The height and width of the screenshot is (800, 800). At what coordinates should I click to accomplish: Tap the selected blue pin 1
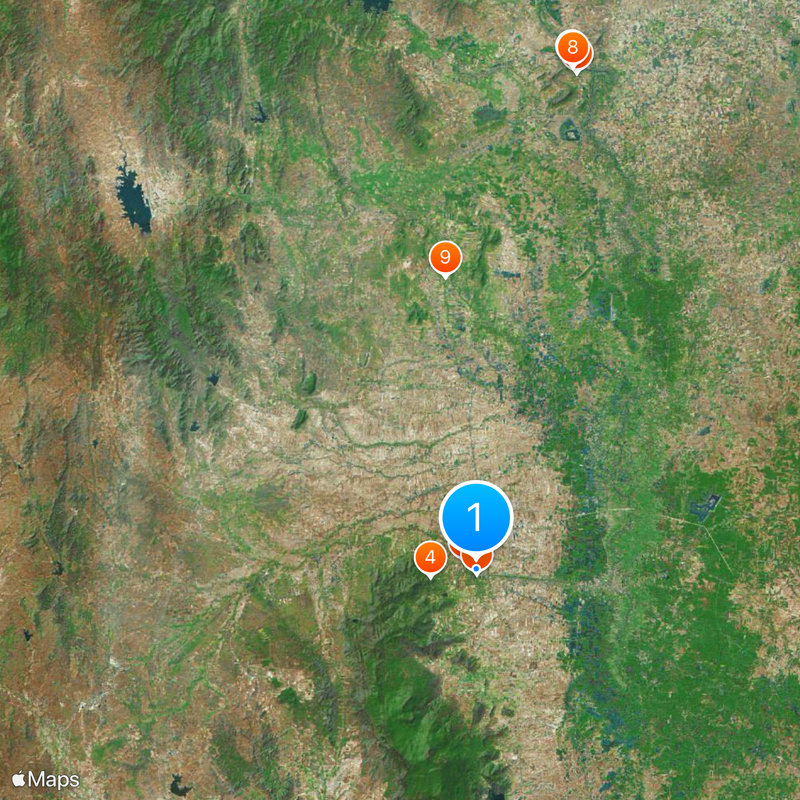pos(476,518)
